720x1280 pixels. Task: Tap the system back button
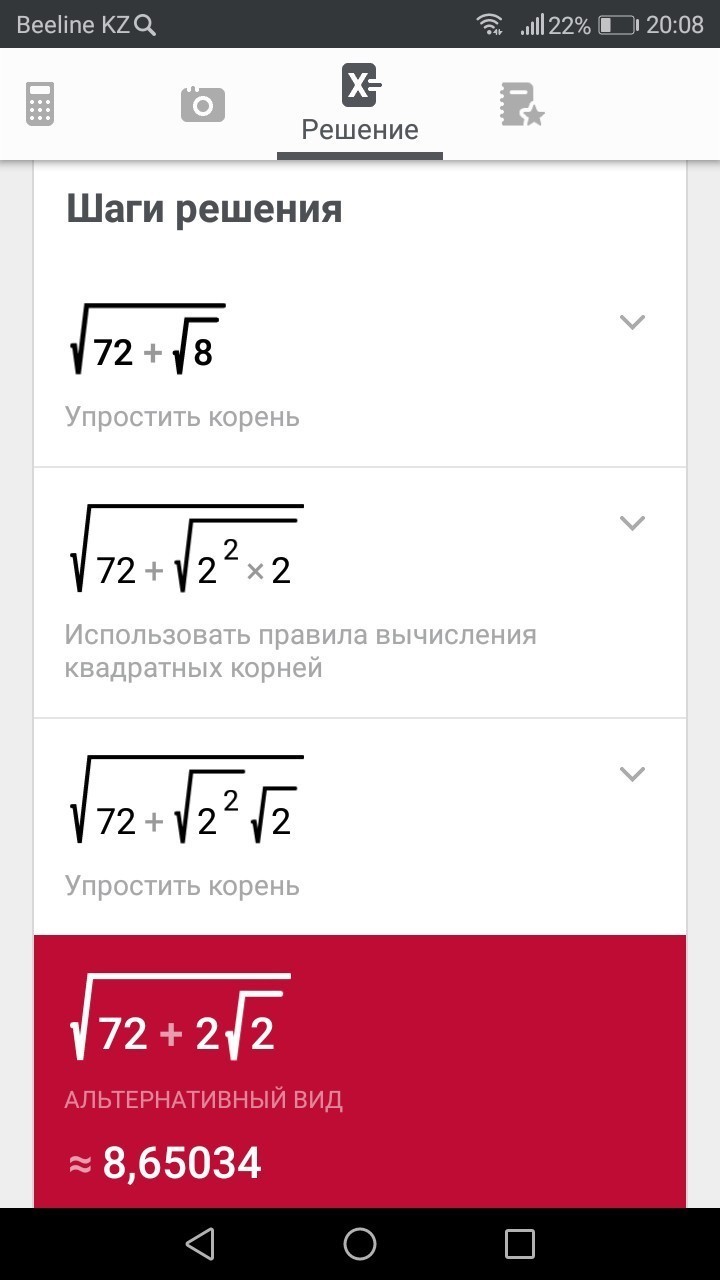[x=200, y=1244]
